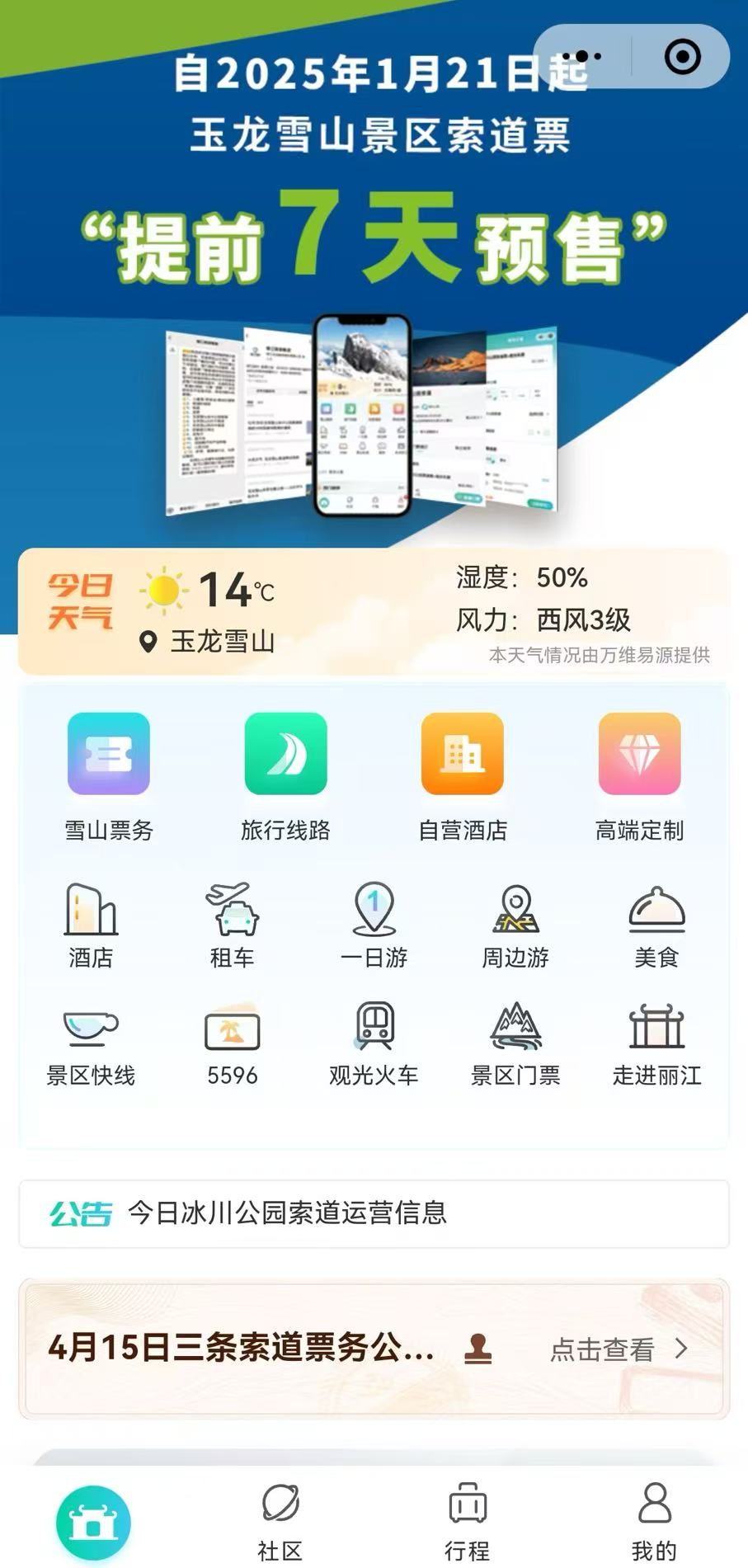Open 一日游 day trips
748x1568 pixels.
pyautogui.click(x=374, y=925)
